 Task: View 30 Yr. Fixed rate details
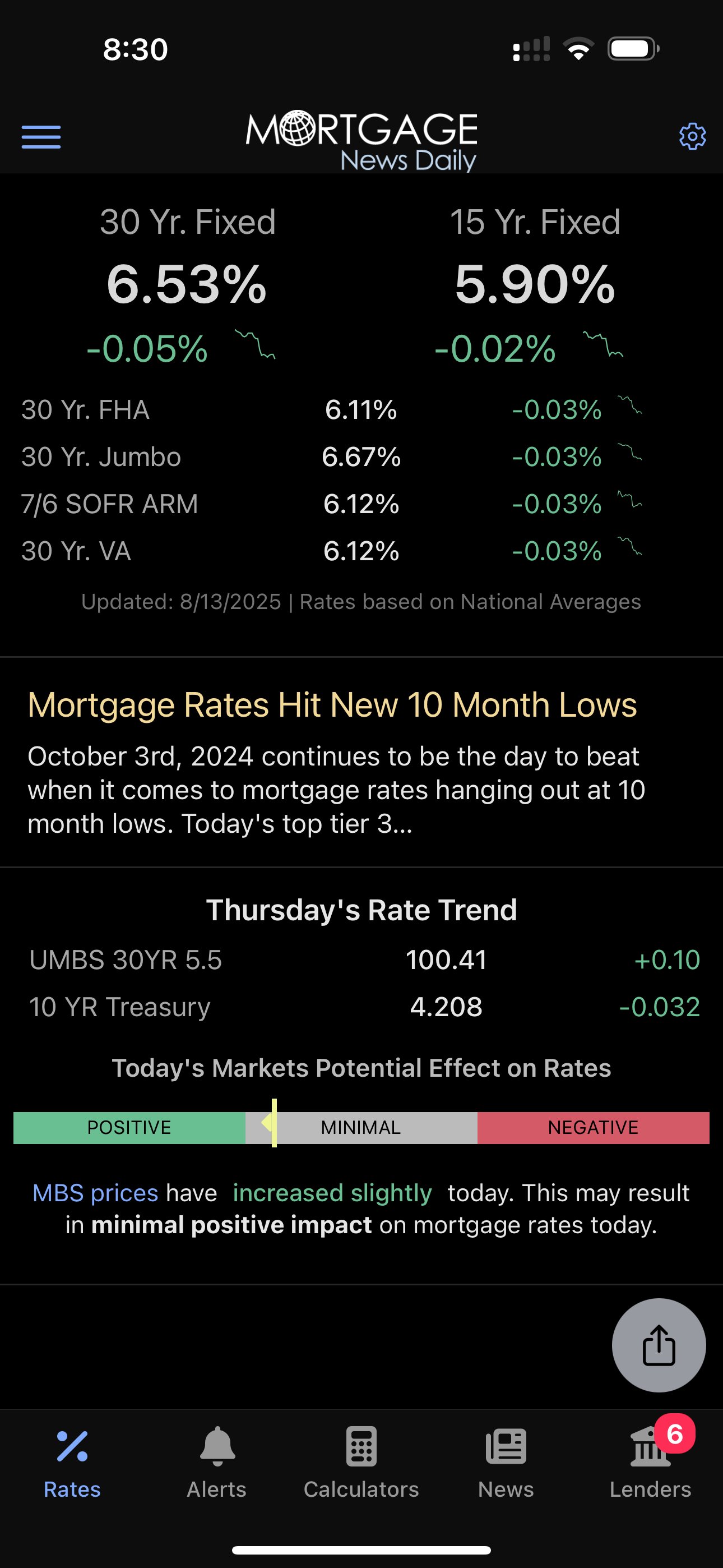coord(187,285)
